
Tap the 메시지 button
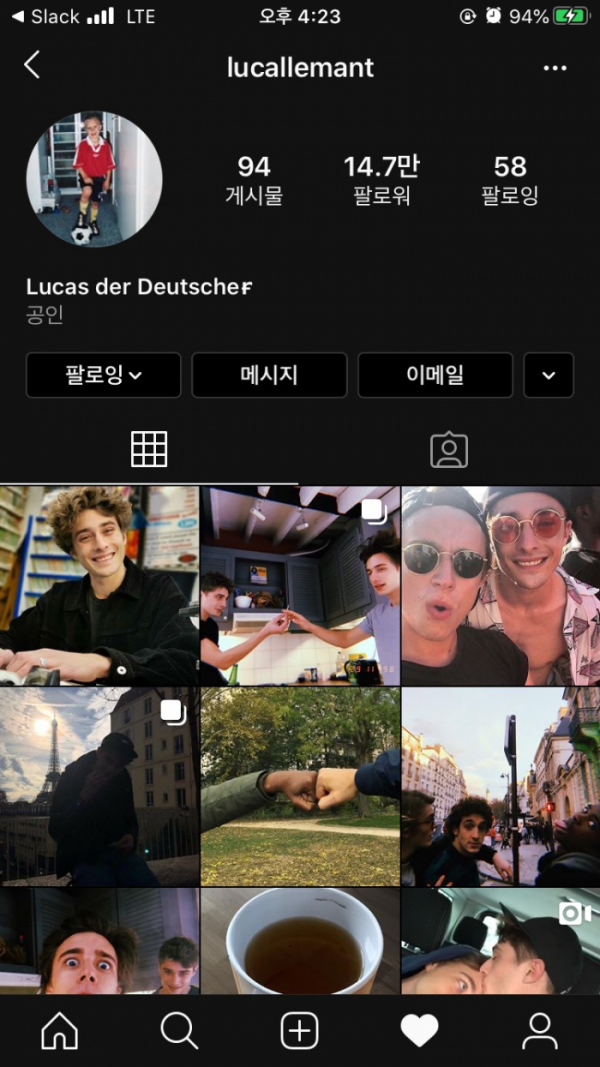click(x=269, y=375)
